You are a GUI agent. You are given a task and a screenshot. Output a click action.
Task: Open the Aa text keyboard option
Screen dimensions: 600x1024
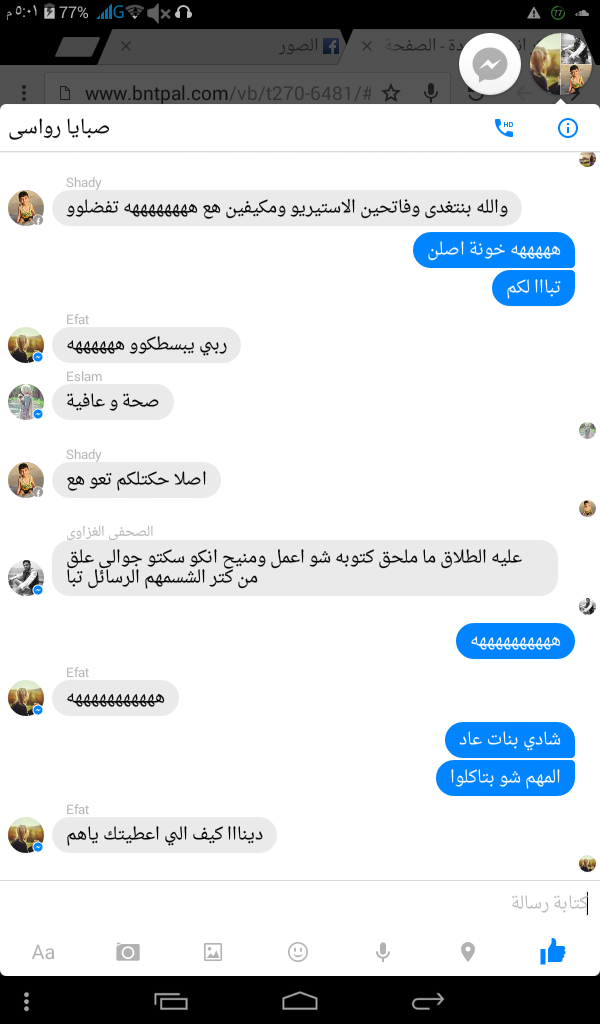point(43,951)
